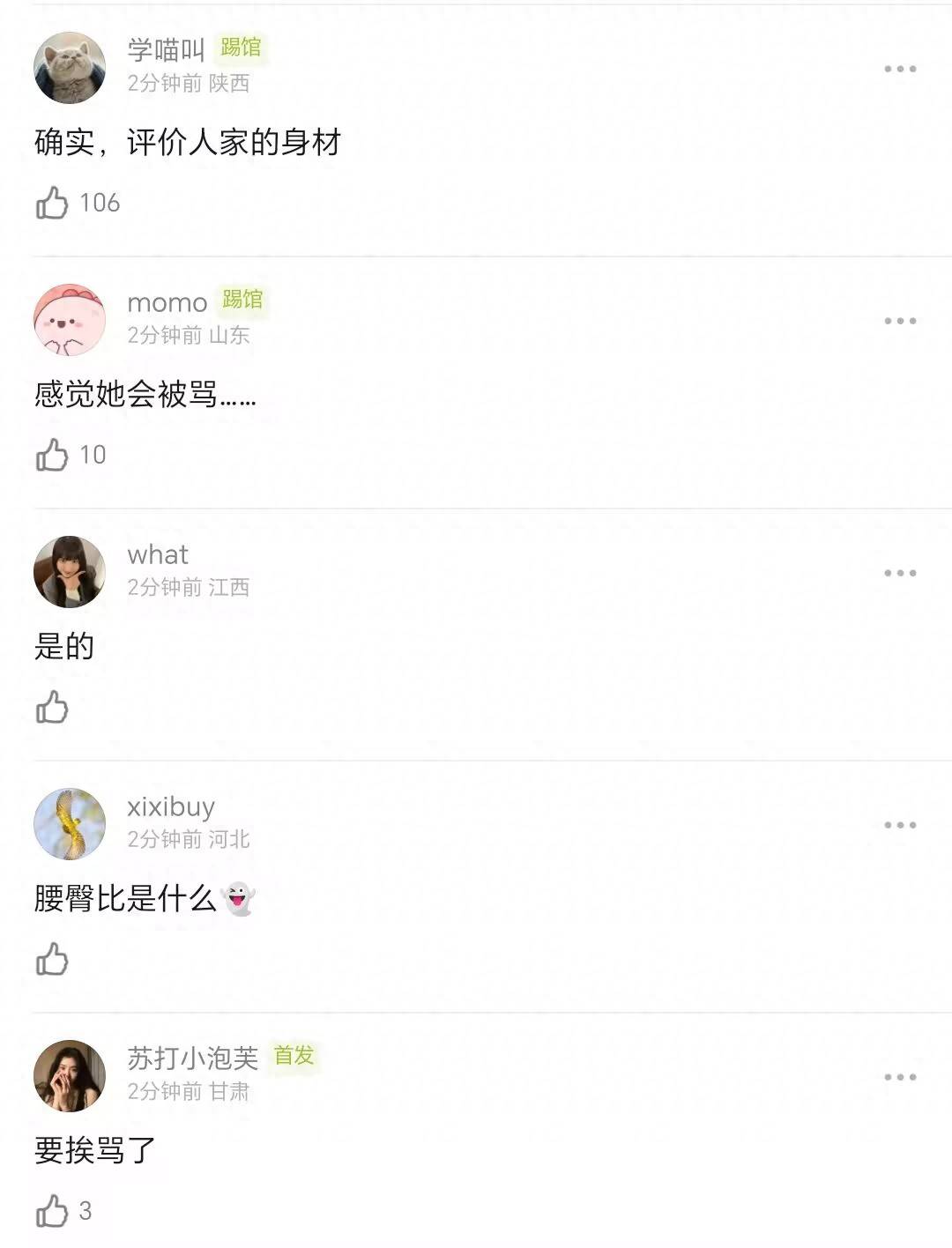The height and width of the screenshot is (1248, 952).
Task: Tap the avatar of user what
Action: click(x=70, y=572)
